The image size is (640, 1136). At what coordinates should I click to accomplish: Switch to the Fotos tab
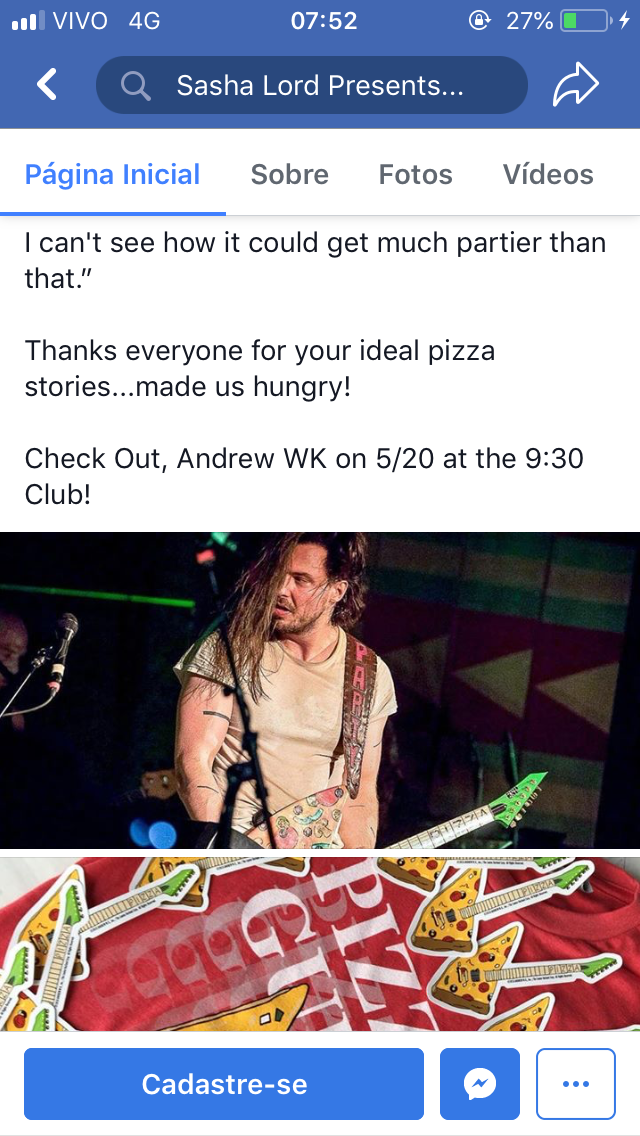coord(415,175)
